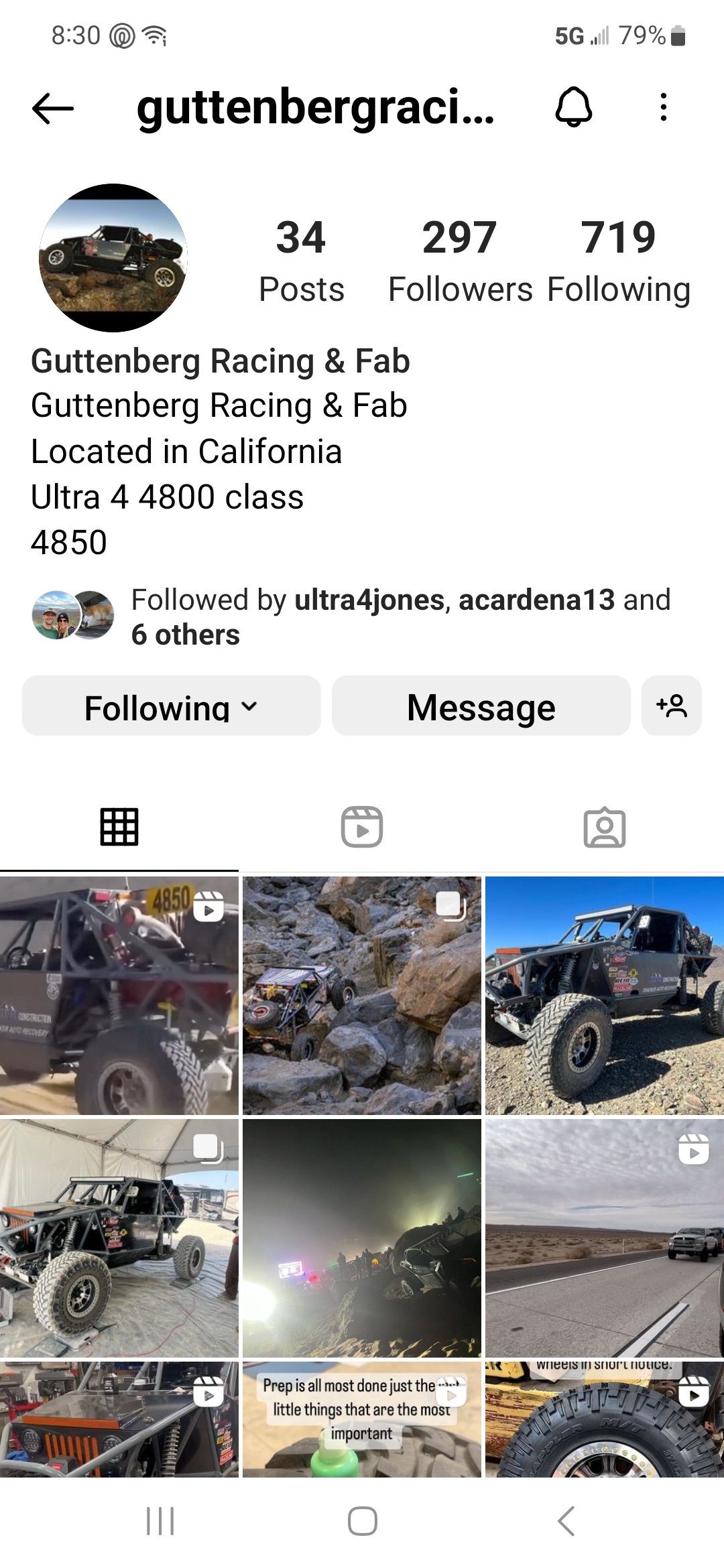Go back with the top-left arrow

click(52, 108)
